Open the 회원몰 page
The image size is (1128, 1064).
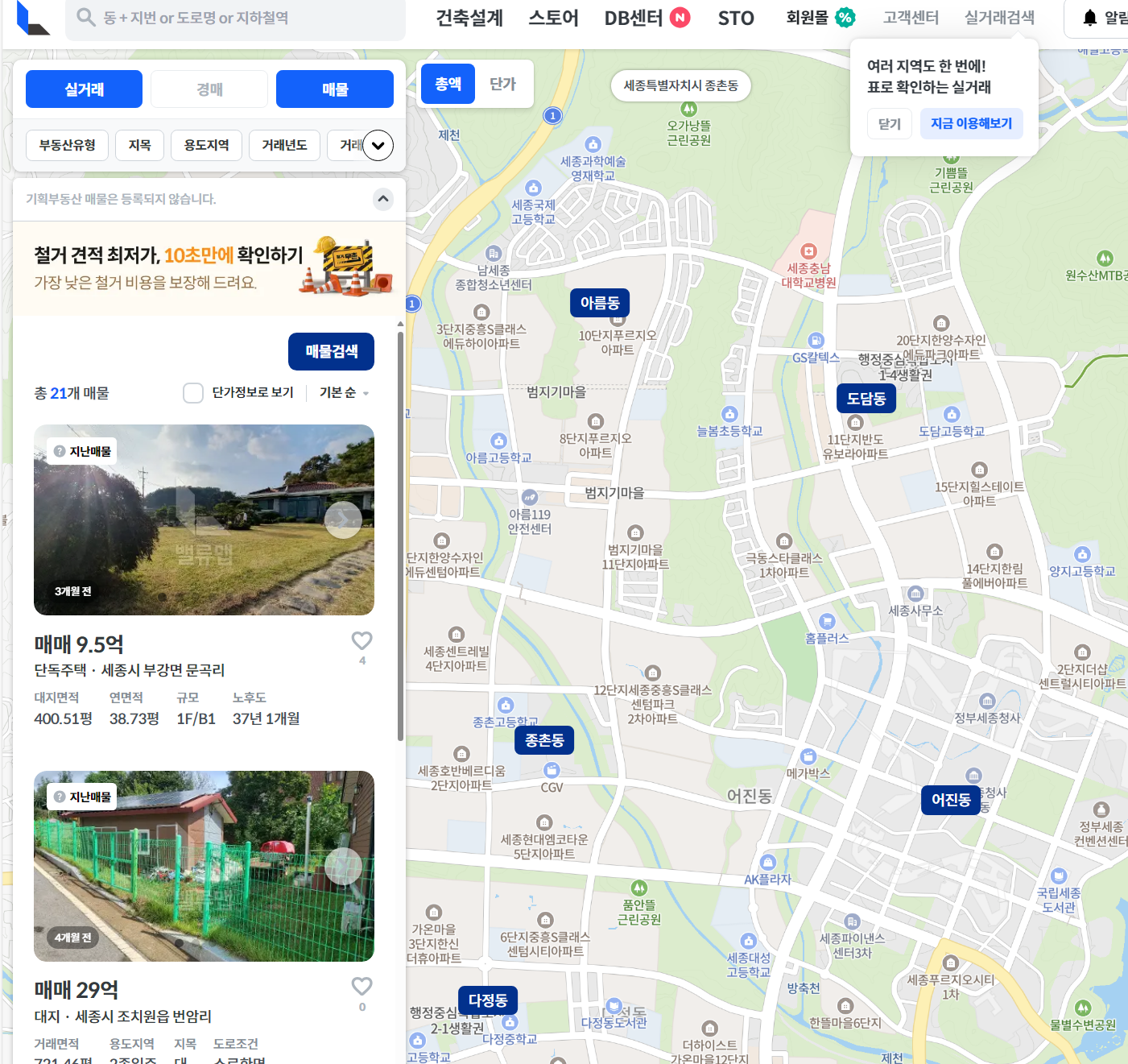808,18
